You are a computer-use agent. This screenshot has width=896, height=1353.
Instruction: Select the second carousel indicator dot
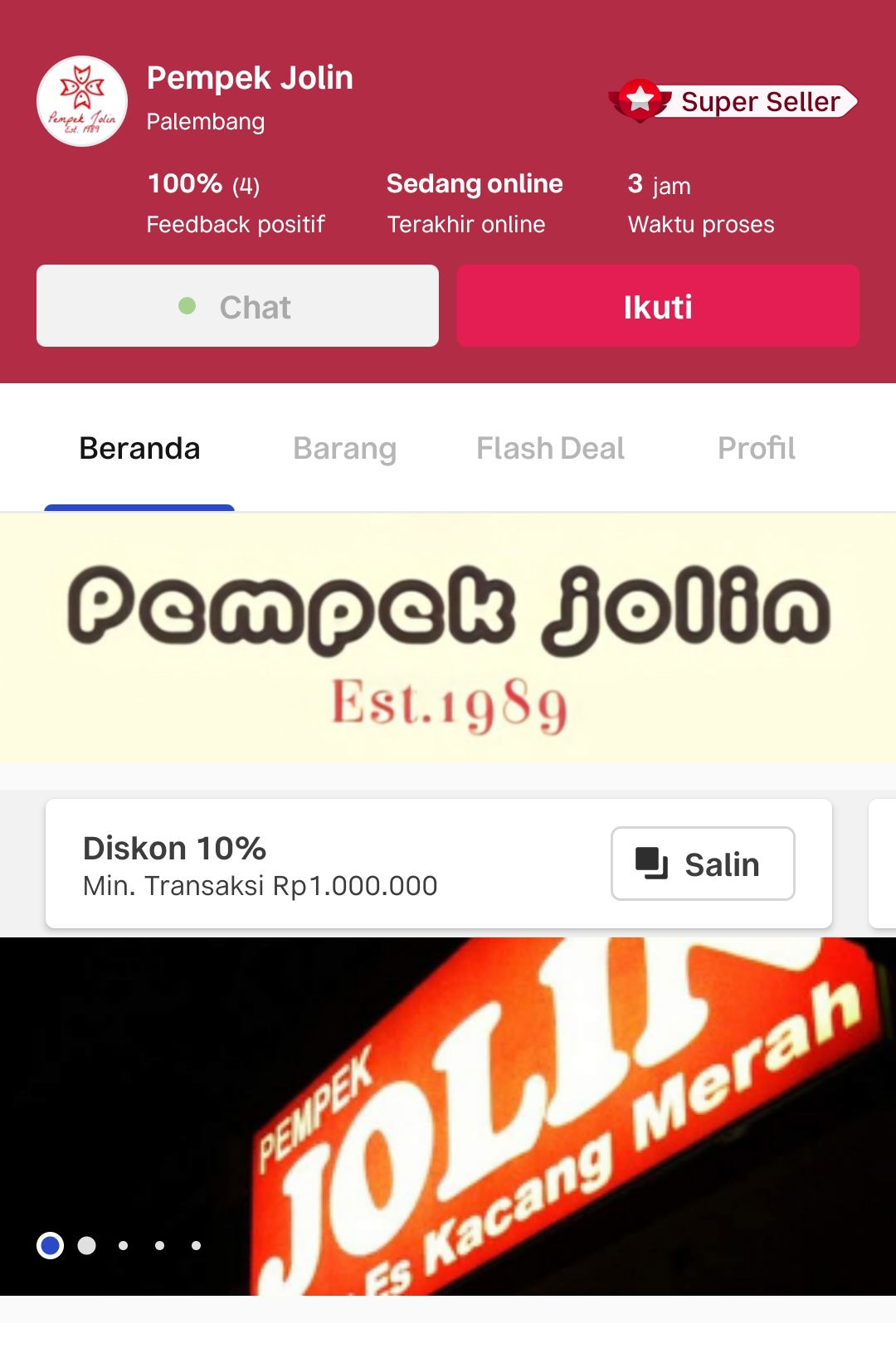click(x=86, y=1244)
